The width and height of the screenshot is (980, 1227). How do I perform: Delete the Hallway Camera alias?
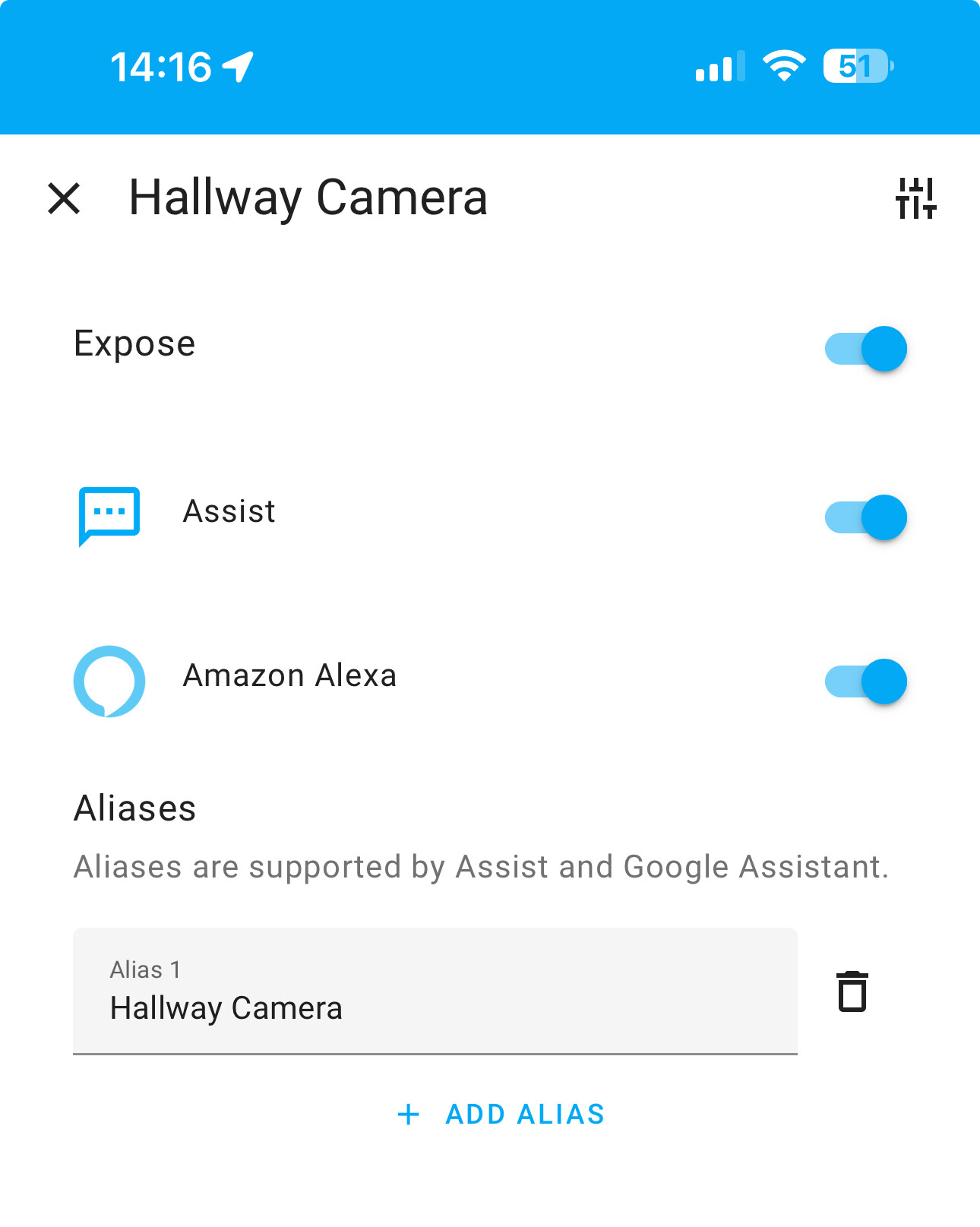[852, 991]
